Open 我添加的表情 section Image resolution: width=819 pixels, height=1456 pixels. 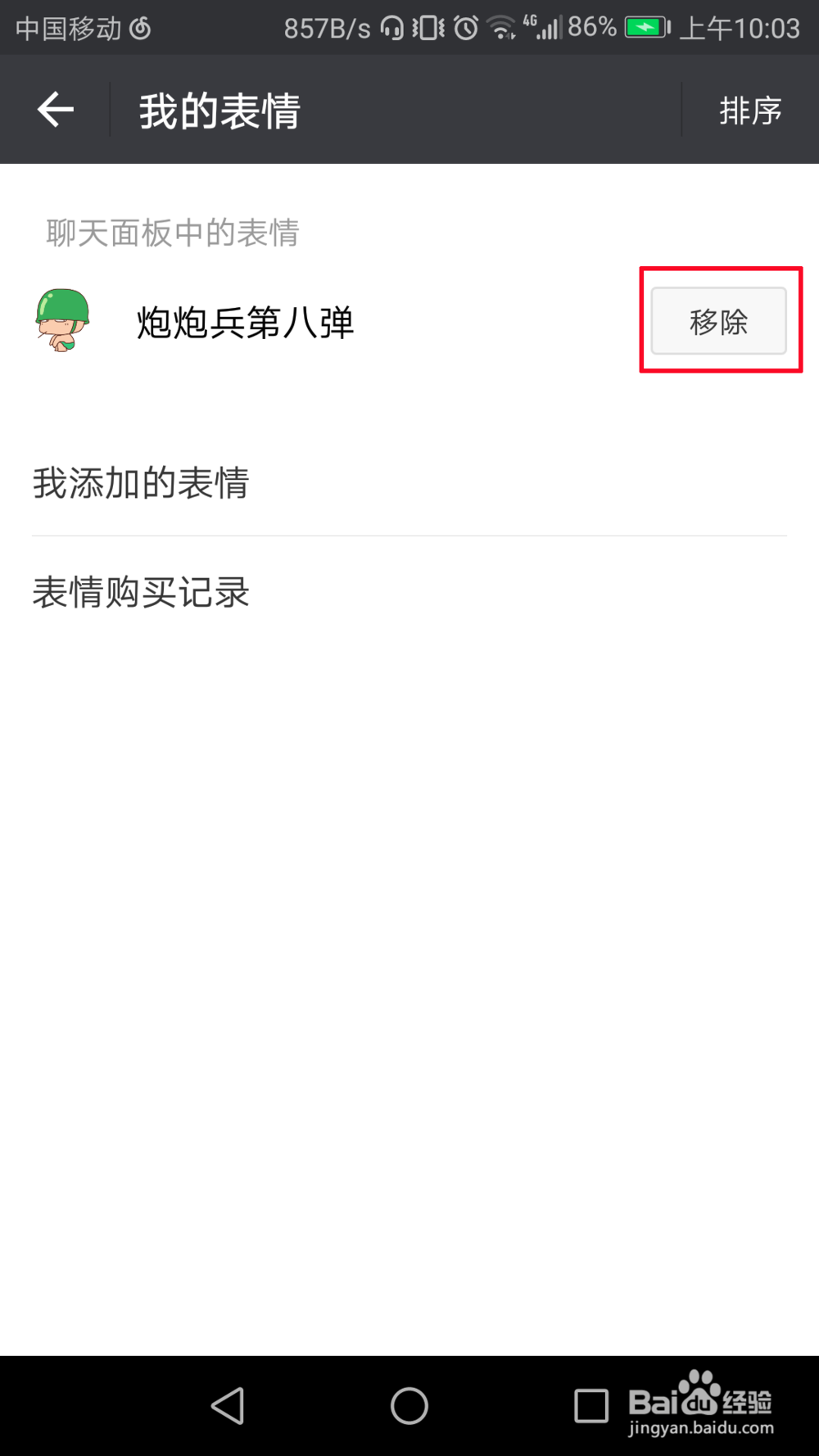pyautogui.click(x=141, y=483)
